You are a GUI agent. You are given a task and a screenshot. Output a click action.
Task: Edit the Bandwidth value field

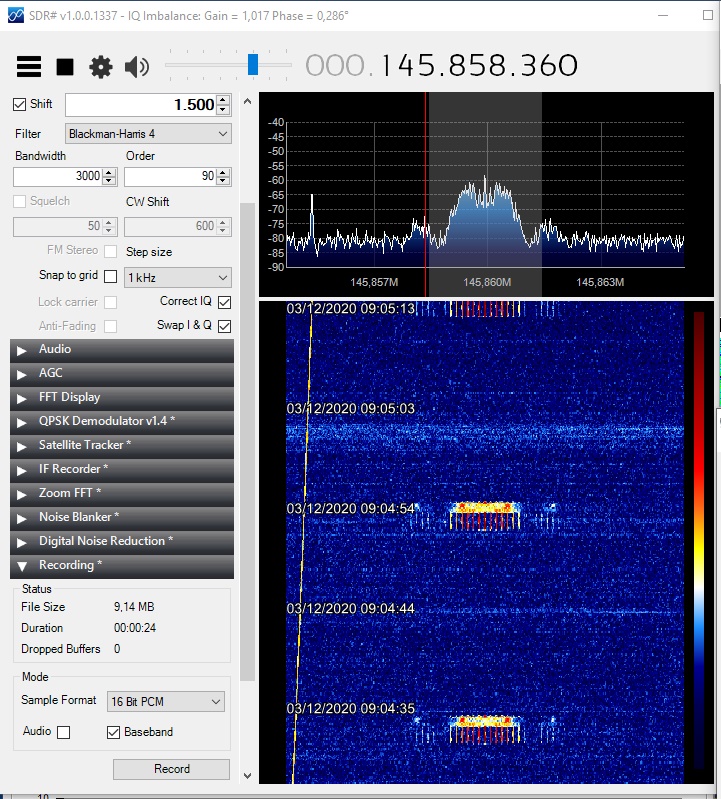[58, 176]
